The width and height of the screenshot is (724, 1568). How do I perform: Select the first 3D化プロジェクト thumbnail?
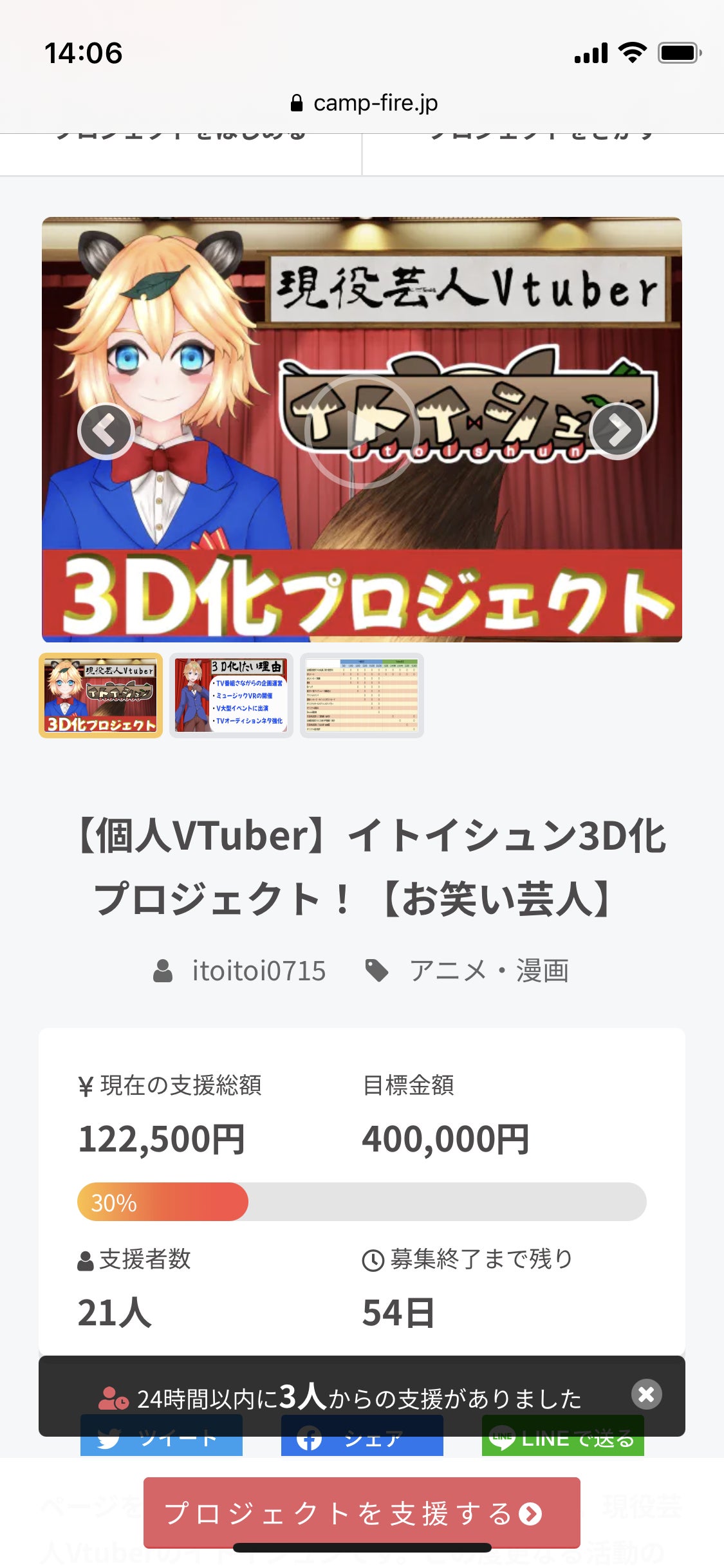[101, 696]
